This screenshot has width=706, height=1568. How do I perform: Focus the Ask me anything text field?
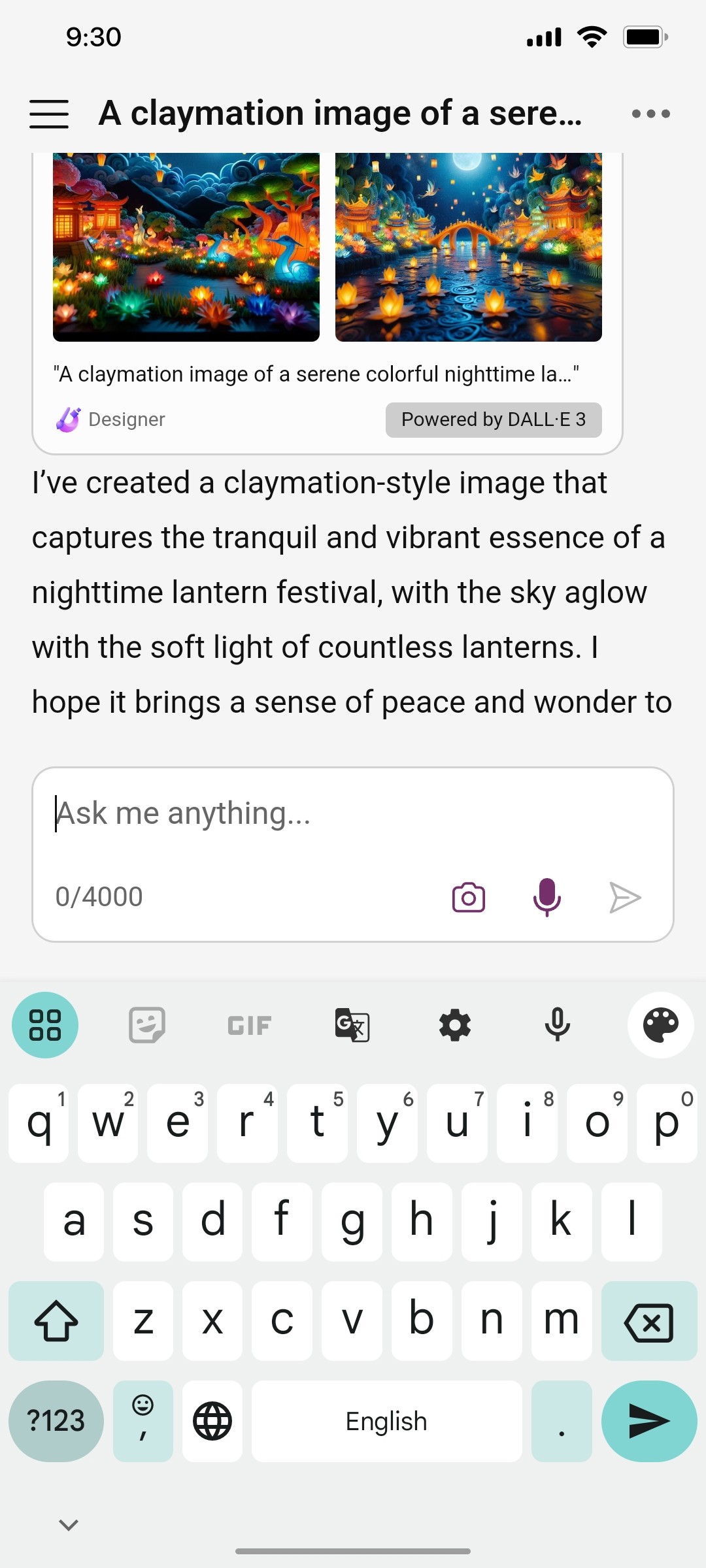coord(353,814)
